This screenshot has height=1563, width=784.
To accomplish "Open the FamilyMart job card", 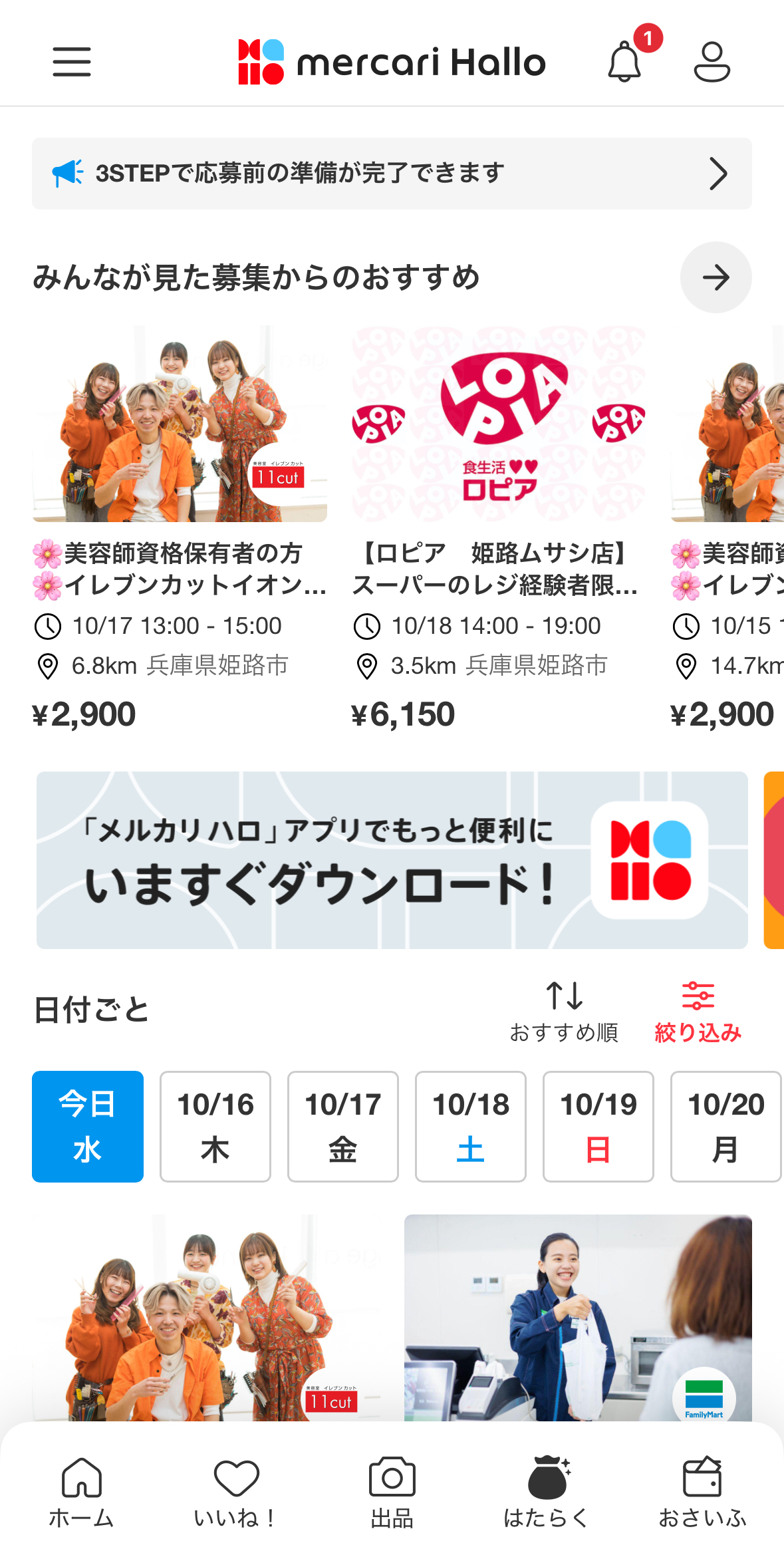I will (577, 1317).
